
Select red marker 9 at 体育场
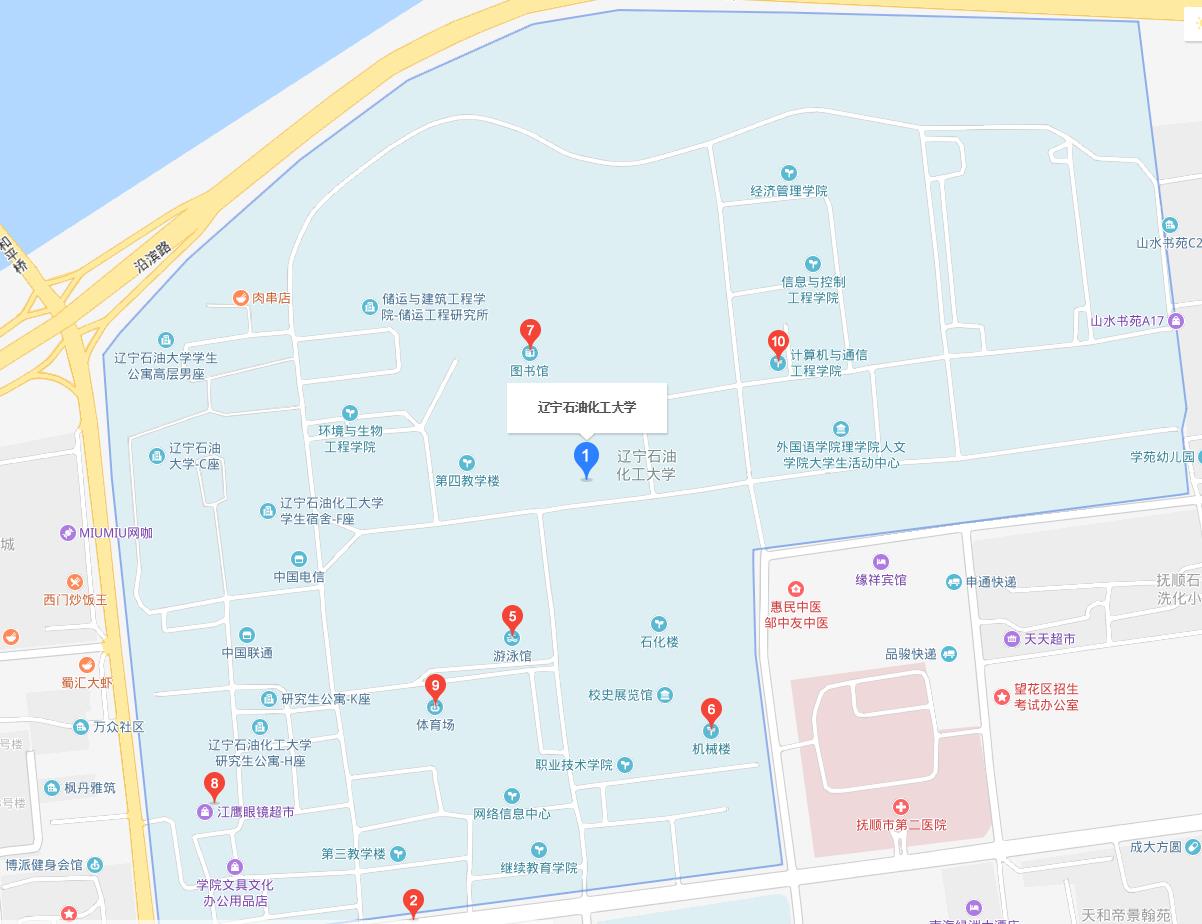pos(435,687)
